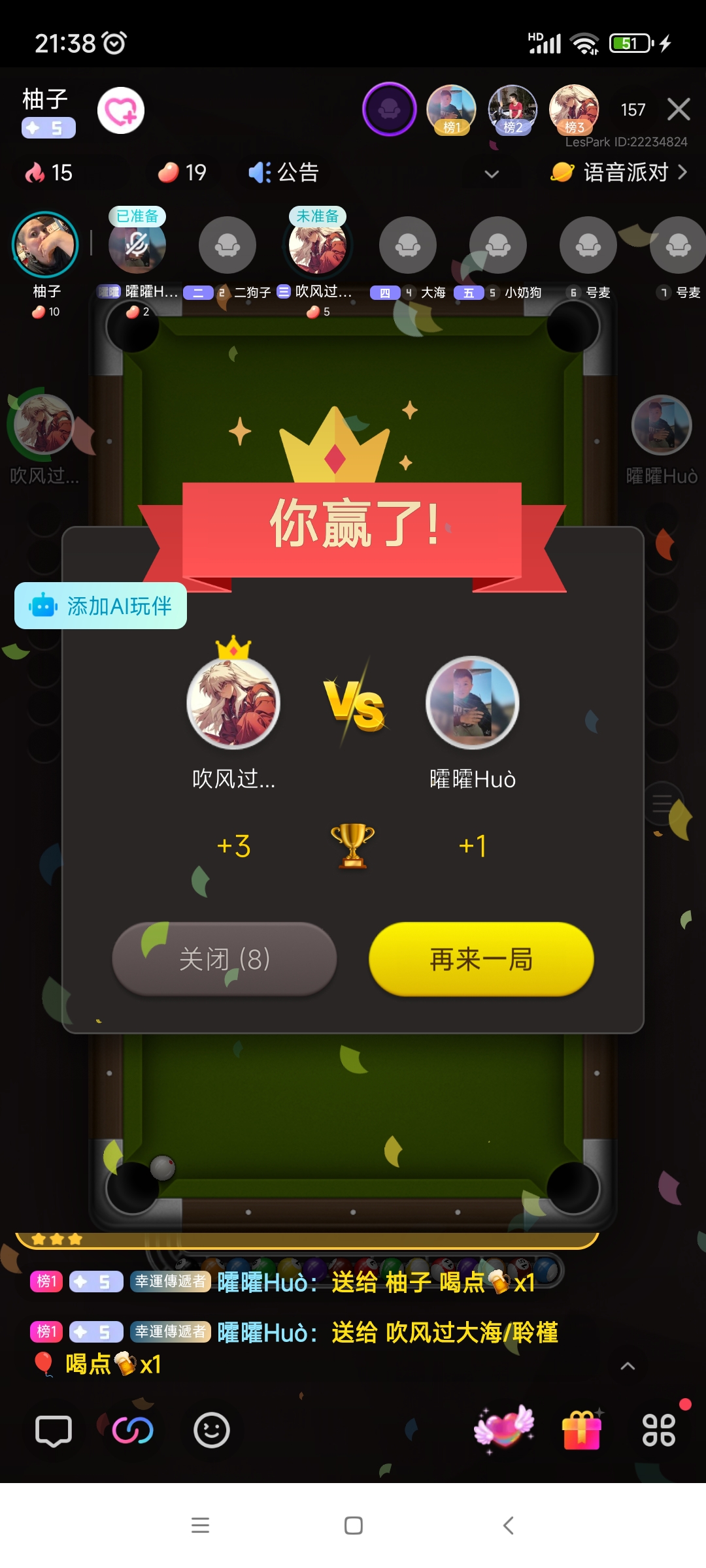The height and width of the screenshot is (1568, 706).
Task: Tap the blue-pink link icon at bottom
Action: pyautogui.click(x=133, y=1431)
